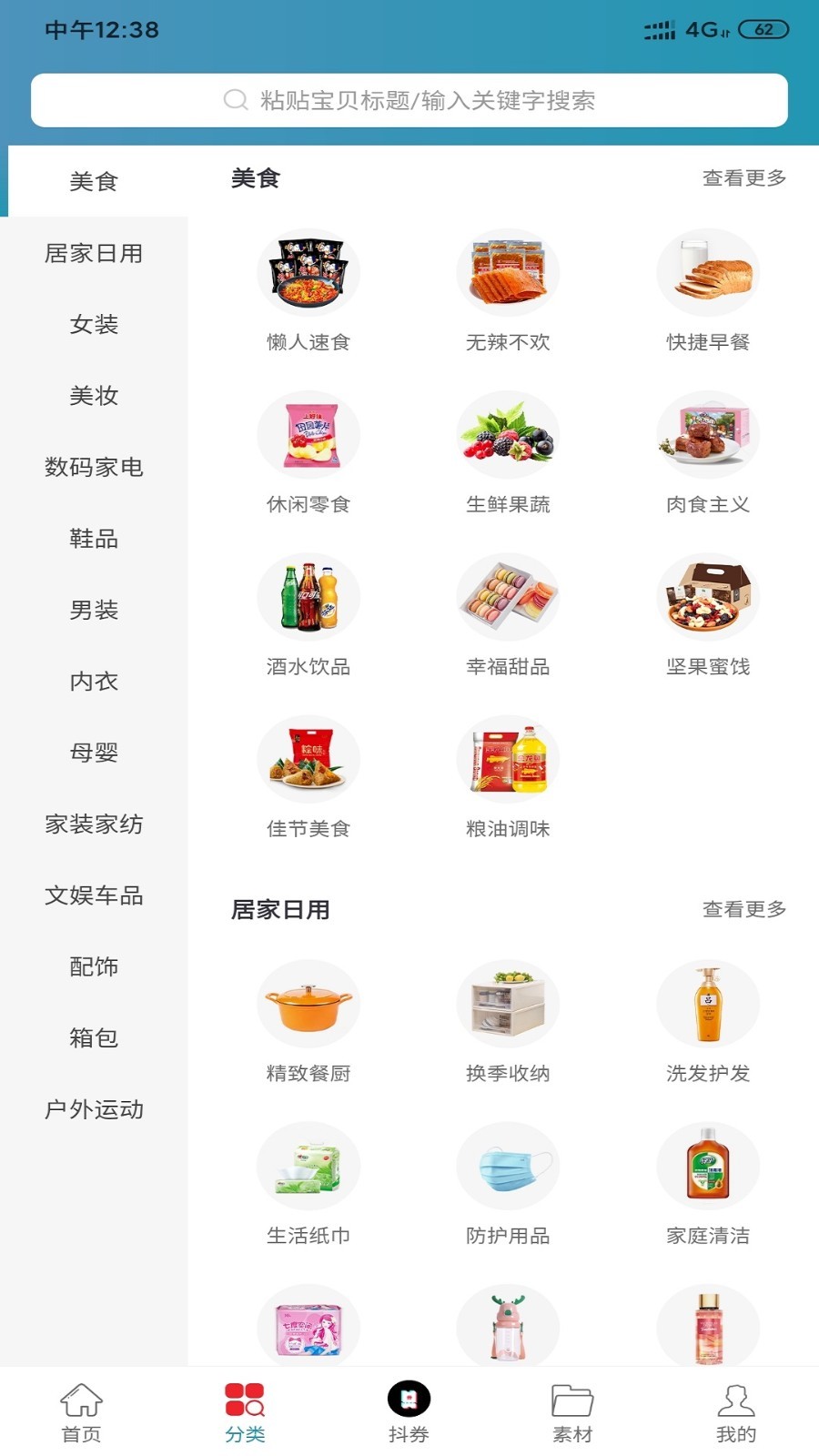Open the search box for 宝贝 keywords

click(x=409, y=100)
